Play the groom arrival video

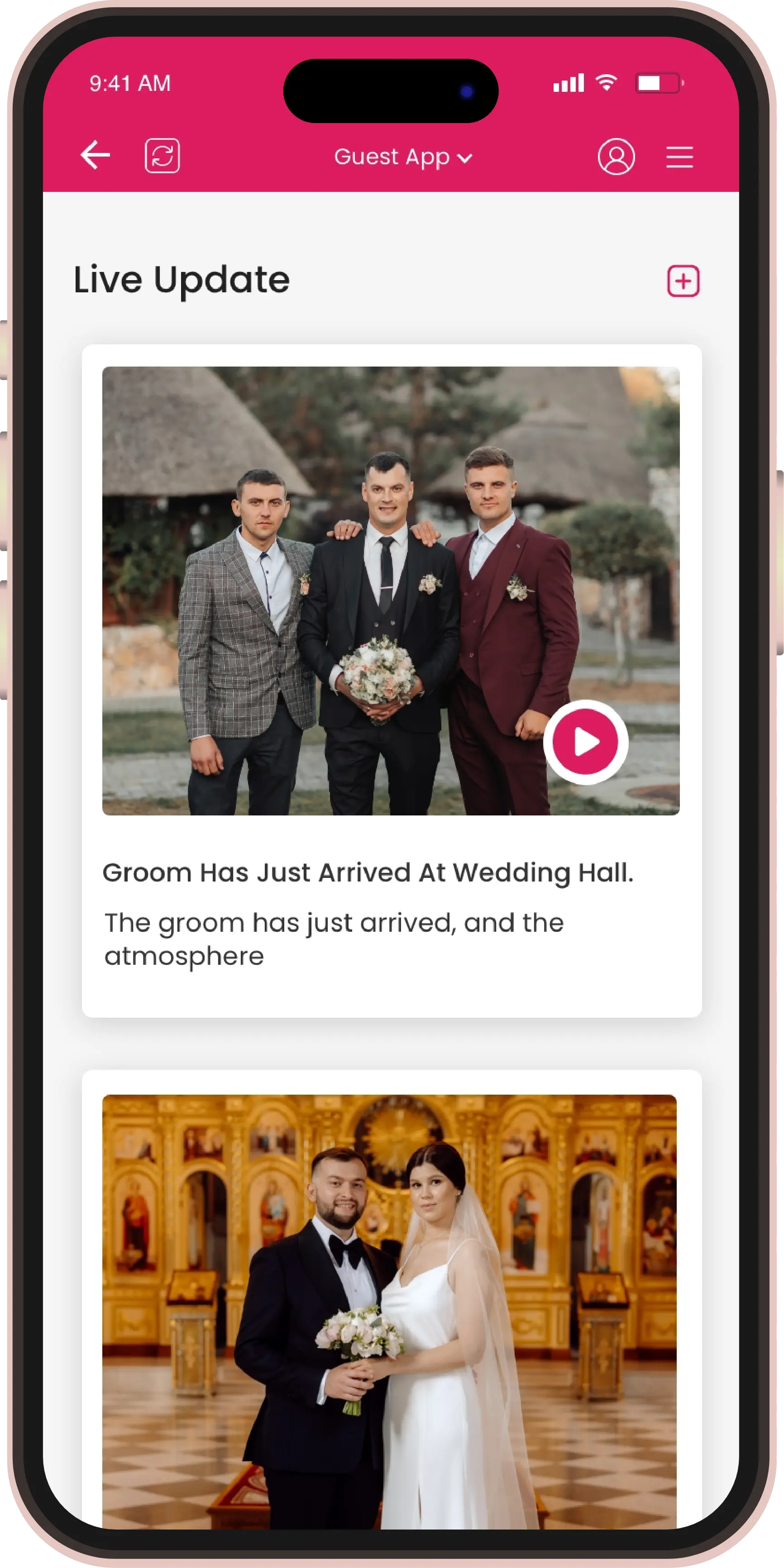point(586,742)
